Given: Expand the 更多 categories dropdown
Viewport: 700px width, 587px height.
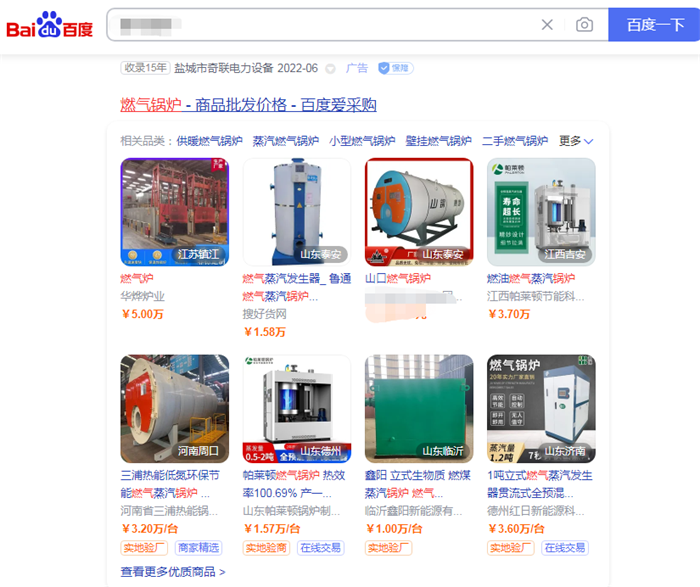Looking at the screenshot, I should pos(576,141).
